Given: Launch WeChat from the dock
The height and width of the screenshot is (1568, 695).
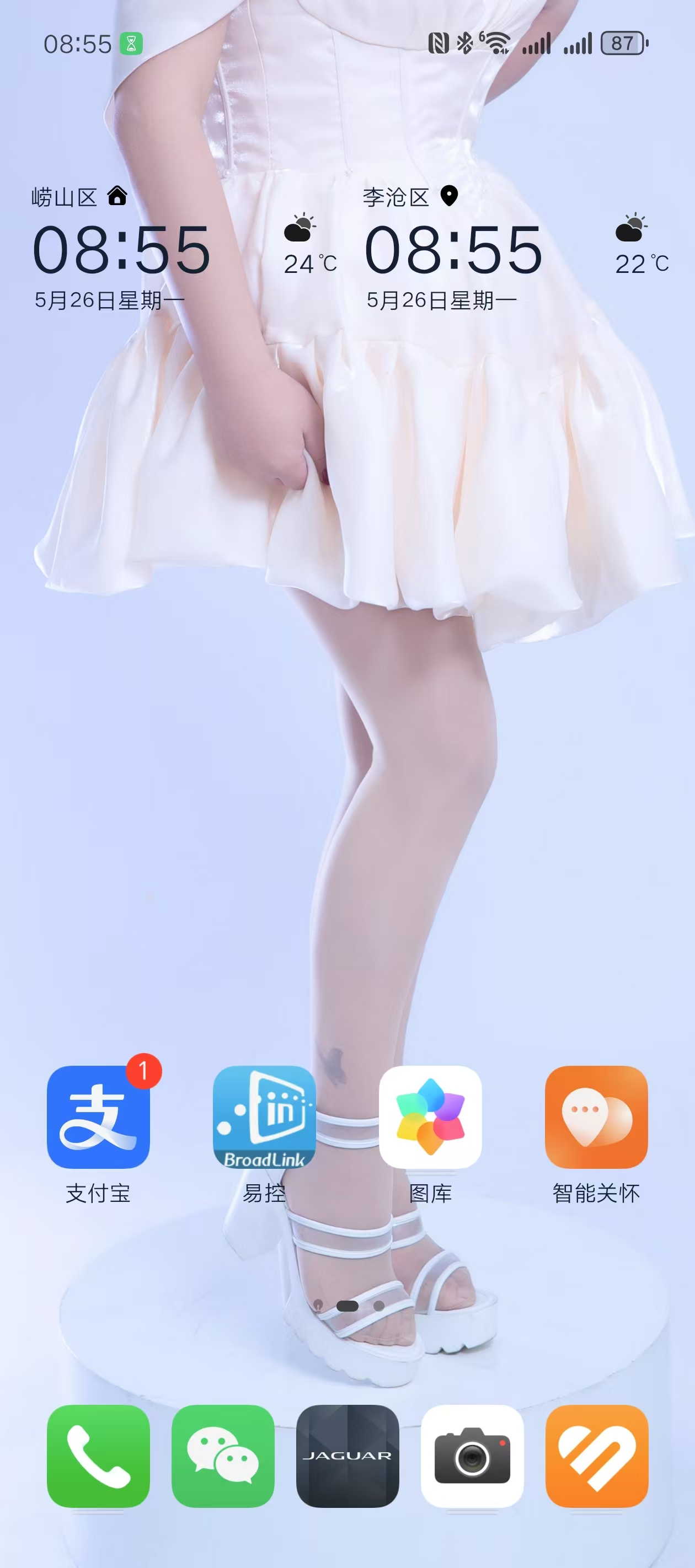Looking at the screenshot, I should pos(223,1456).
